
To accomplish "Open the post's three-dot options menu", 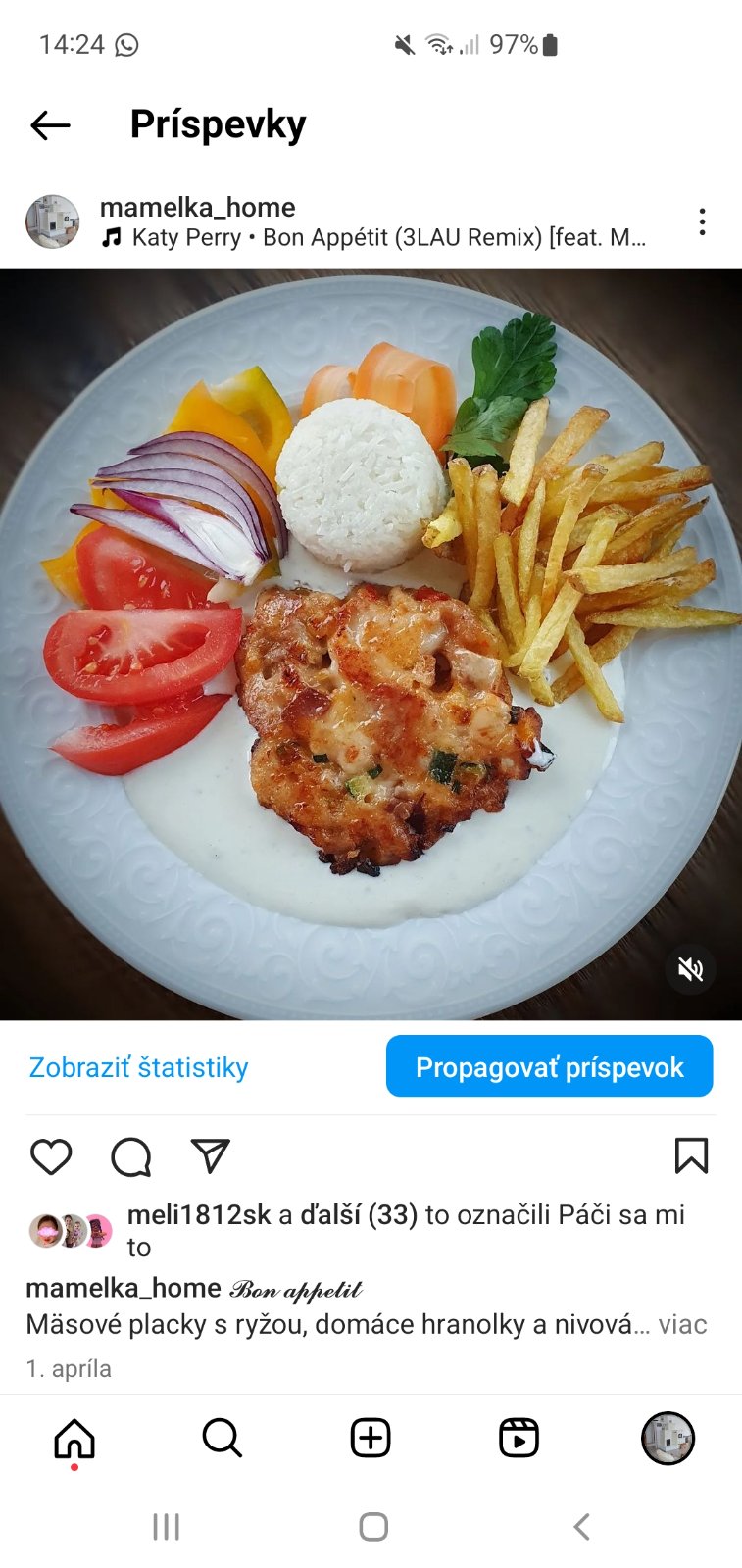I will pos(702,221).
